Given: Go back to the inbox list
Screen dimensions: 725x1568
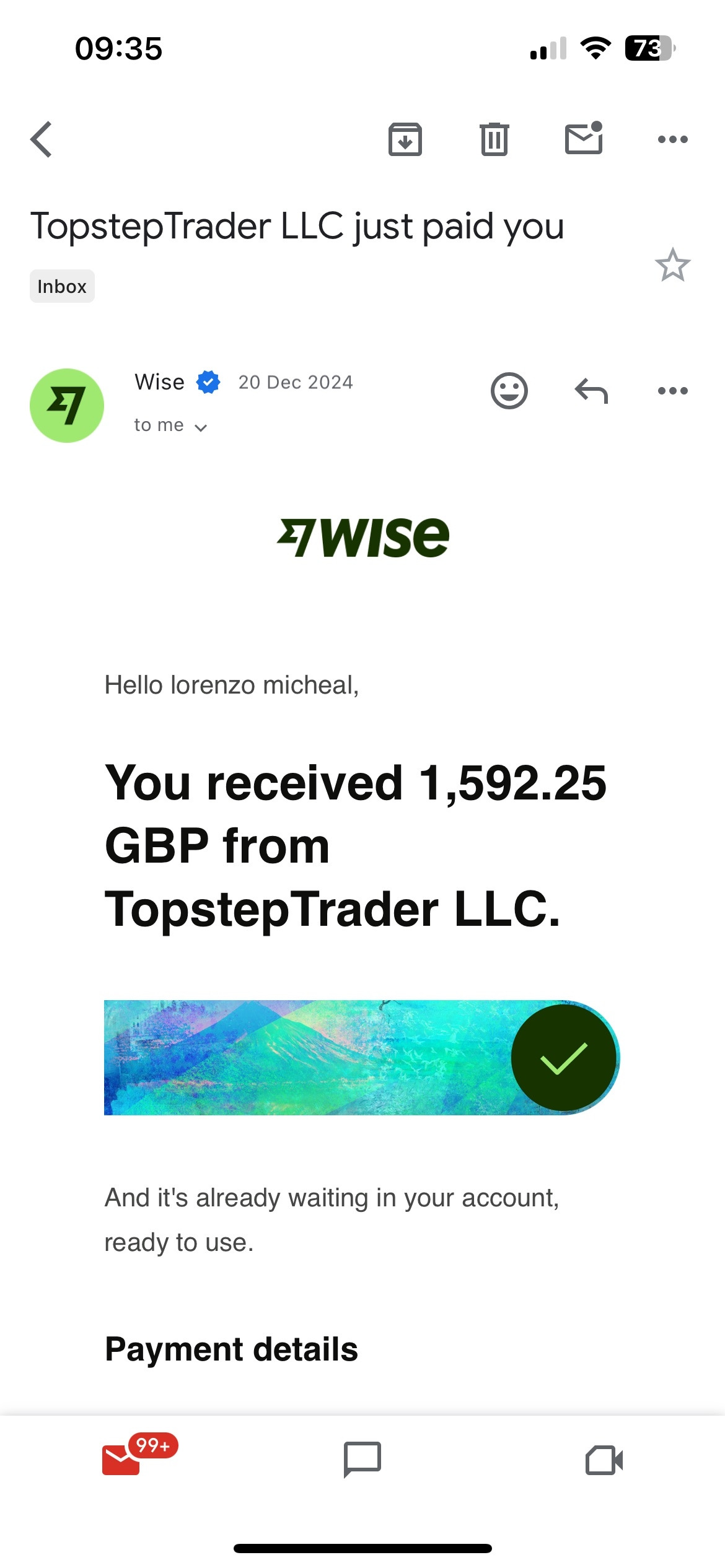Looking at the screenshot, I should (x=42, y=139).
